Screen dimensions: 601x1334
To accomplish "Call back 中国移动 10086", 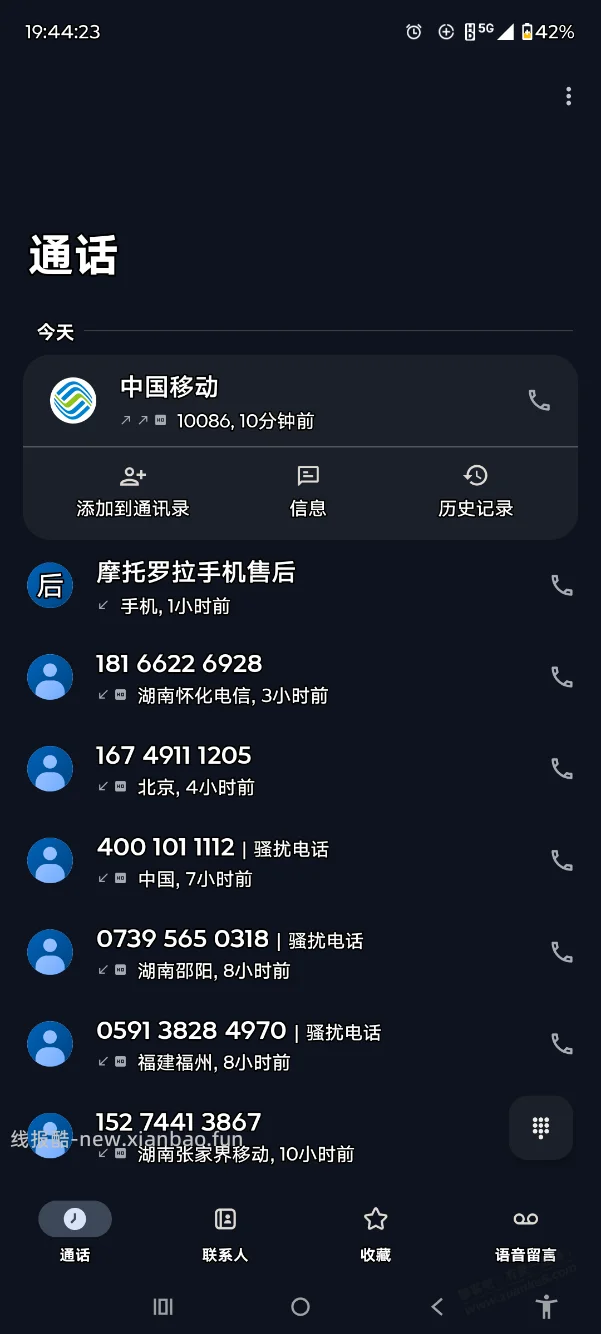I will tap(539, 401).
